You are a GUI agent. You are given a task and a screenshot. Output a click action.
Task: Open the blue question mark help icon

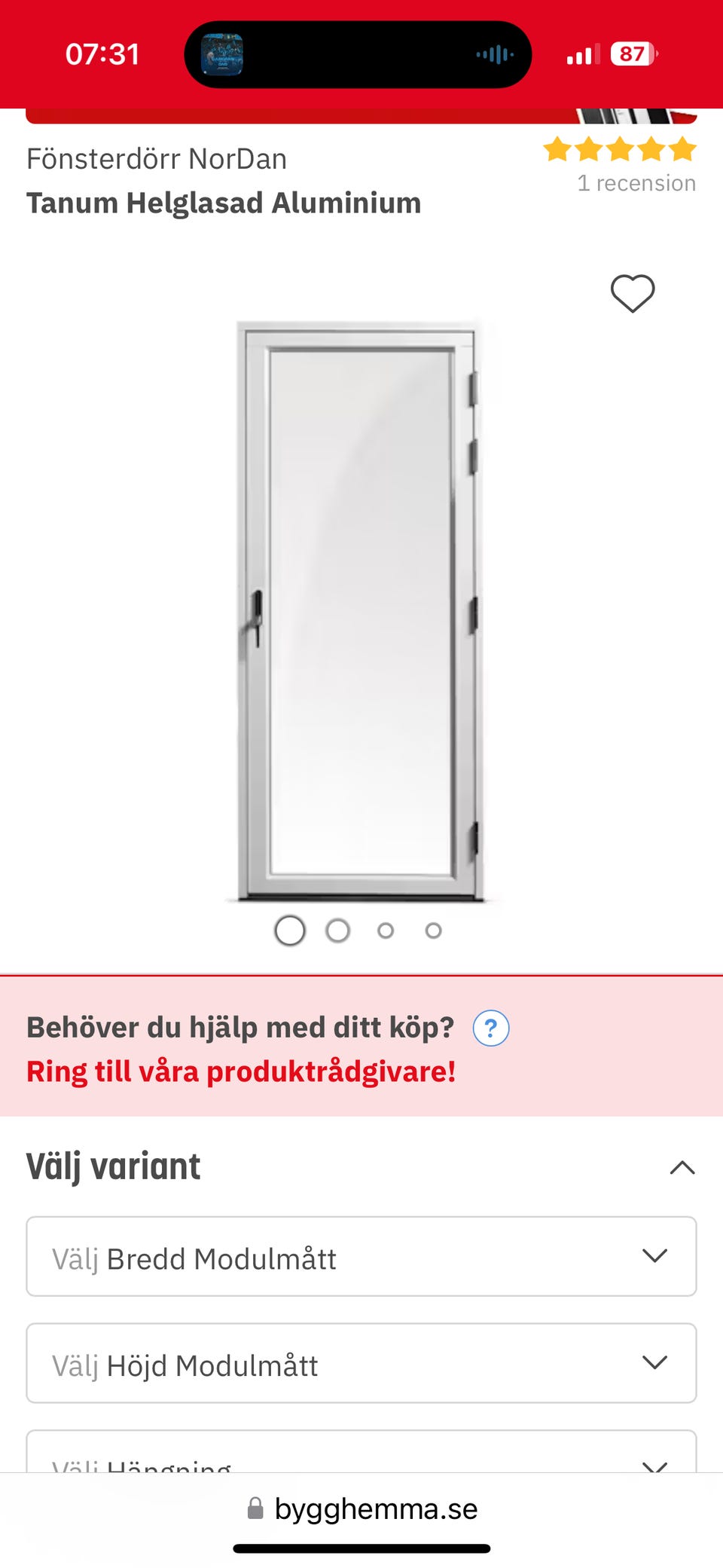(490, 1026)
